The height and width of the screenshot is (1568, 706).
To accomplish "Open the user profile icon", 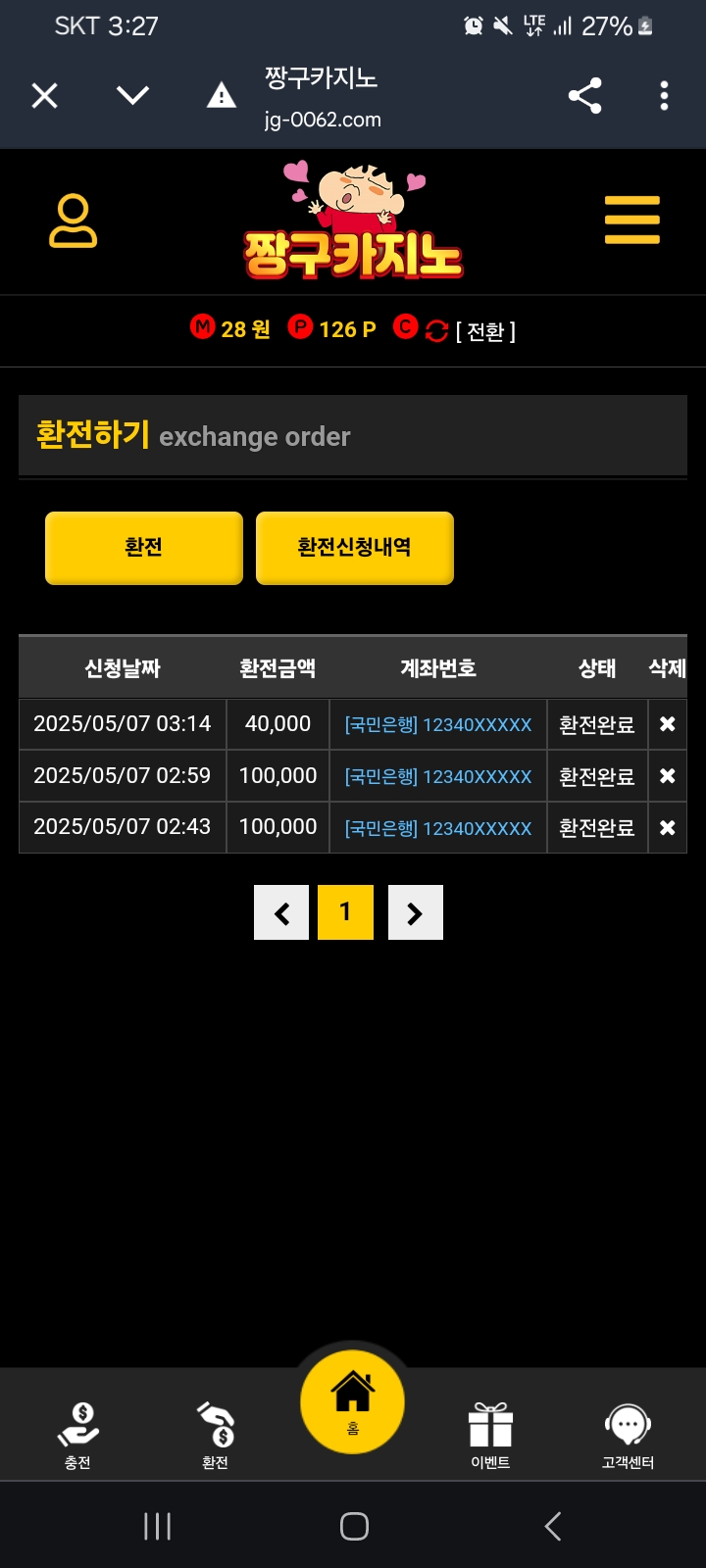I will [x=74, y=220].
